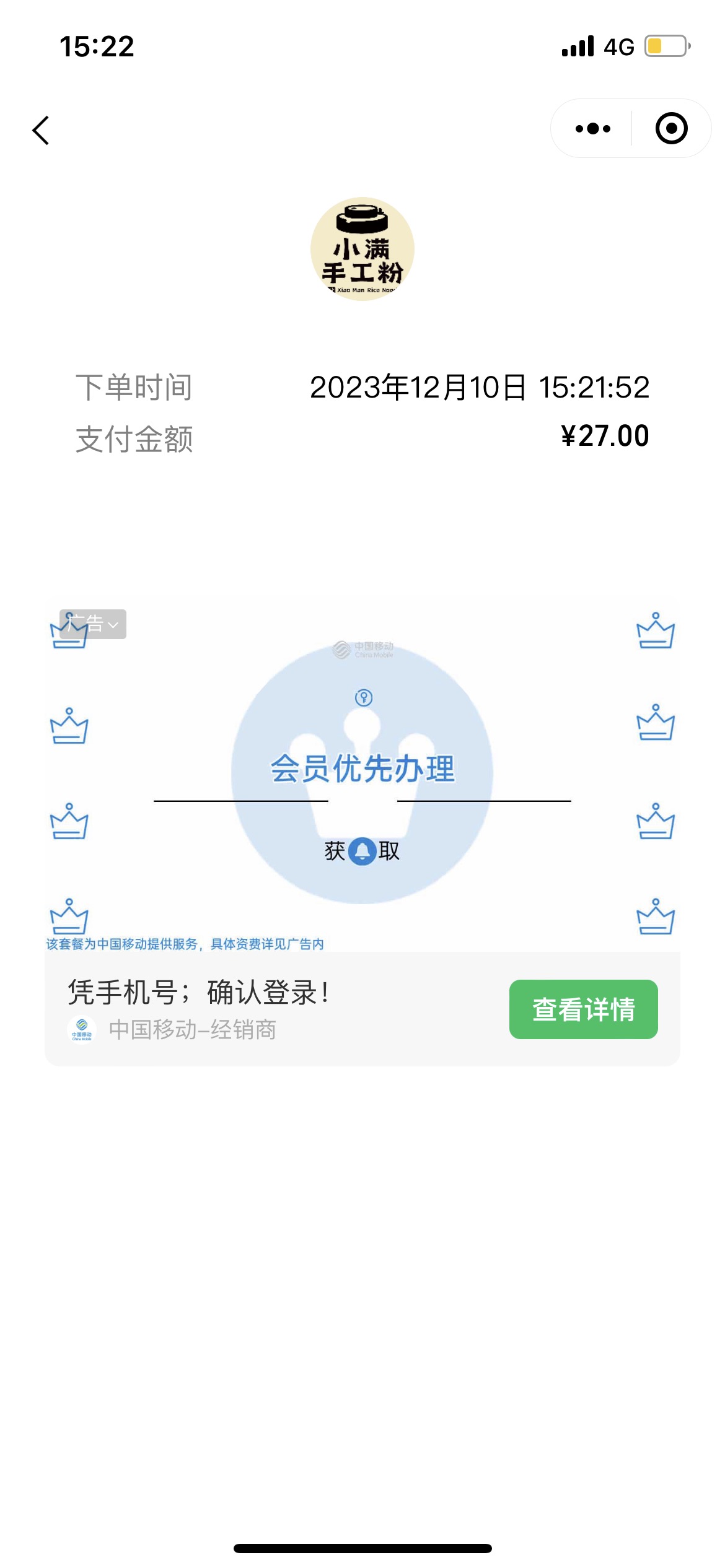Close the mini program via circle icon

coord(671,129)
